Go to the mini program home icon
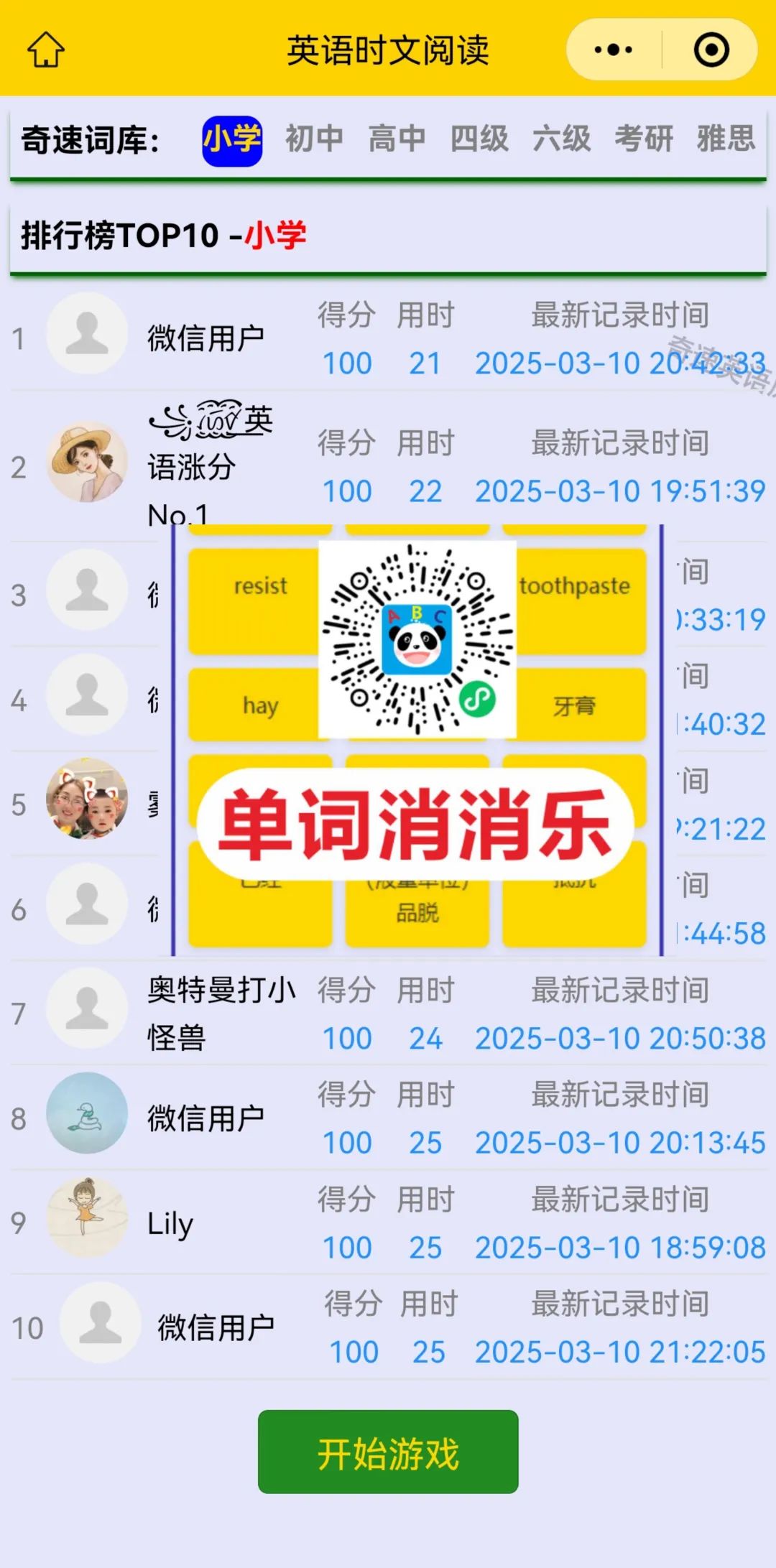Image resolution: width=776 pixels, height=1568 pixels. coord(46,50)
